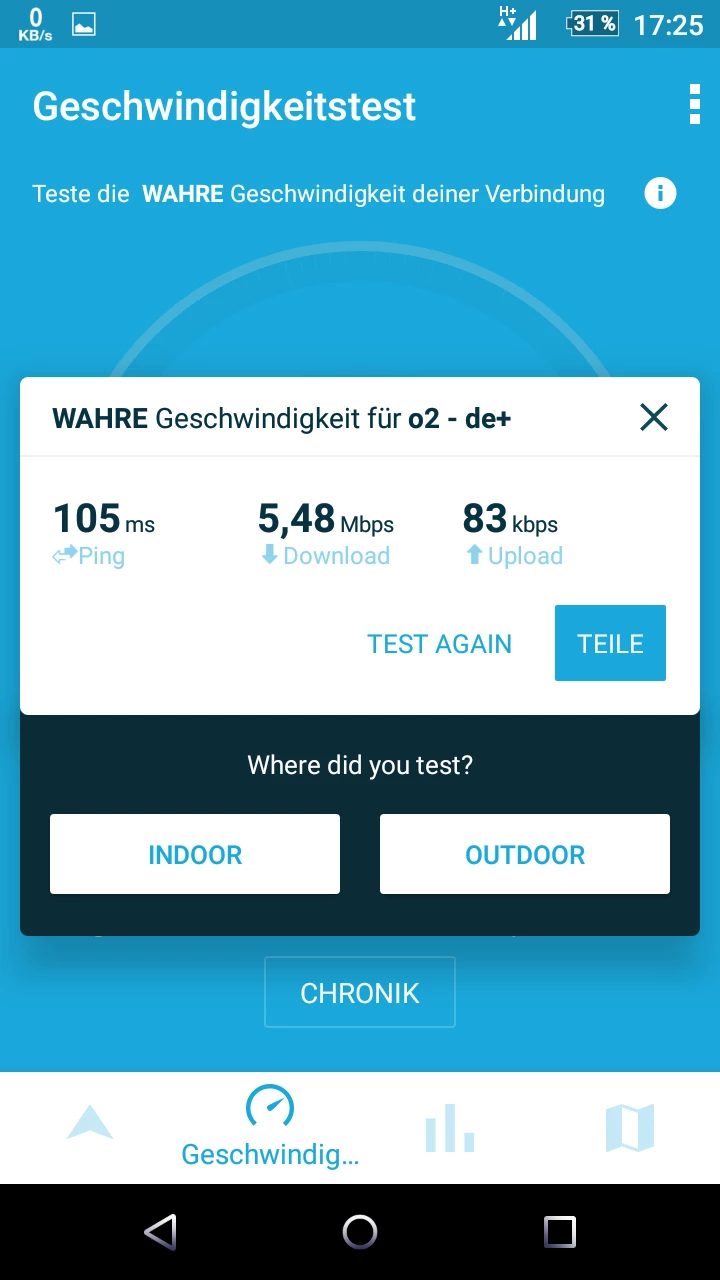Run the test again with TEST AGAIN

pyautogui.click(x=439, y=644)
